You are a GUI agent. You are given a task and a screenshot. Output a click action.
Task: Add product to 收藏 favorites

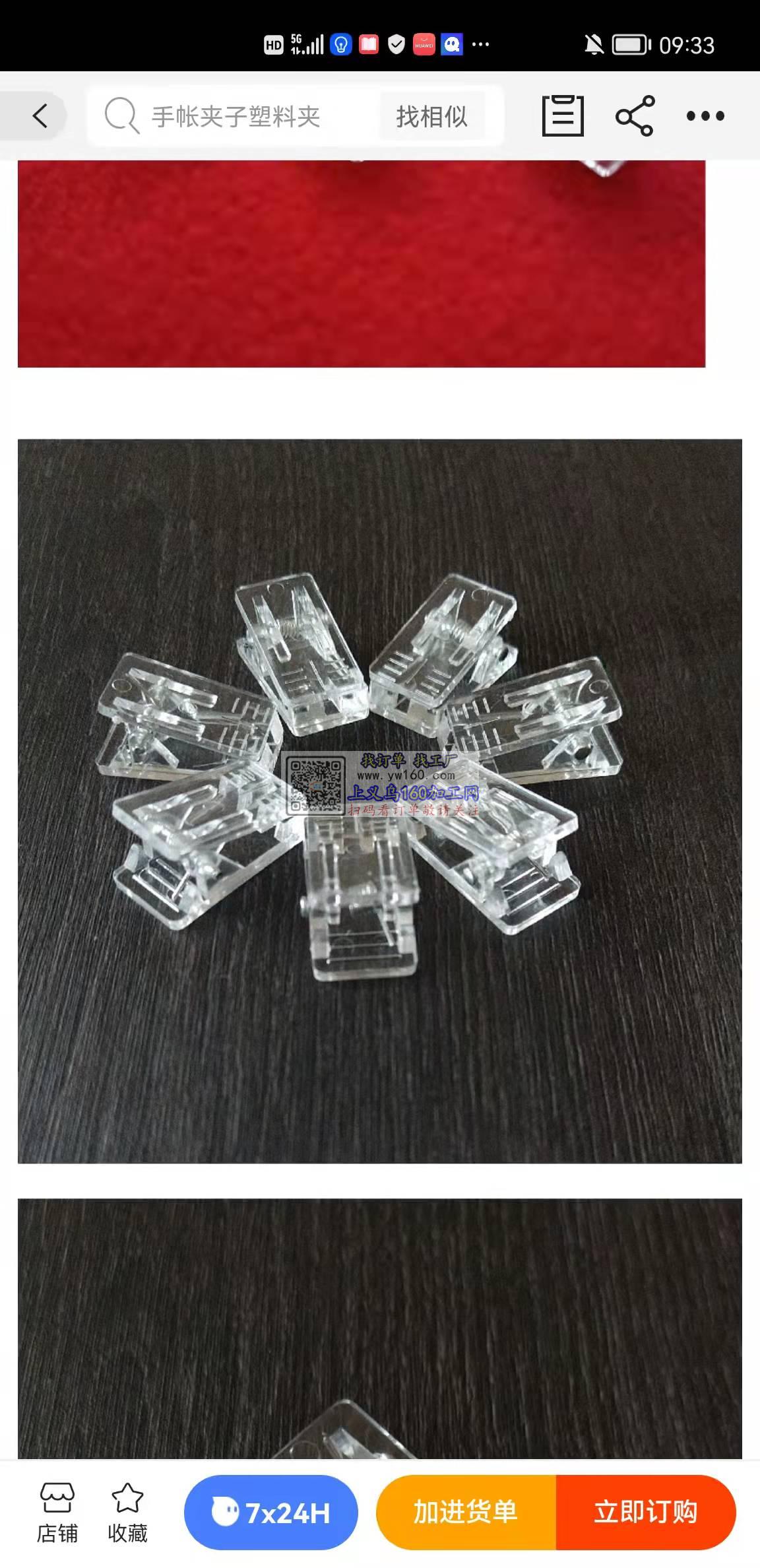[x=127, y=1513]
